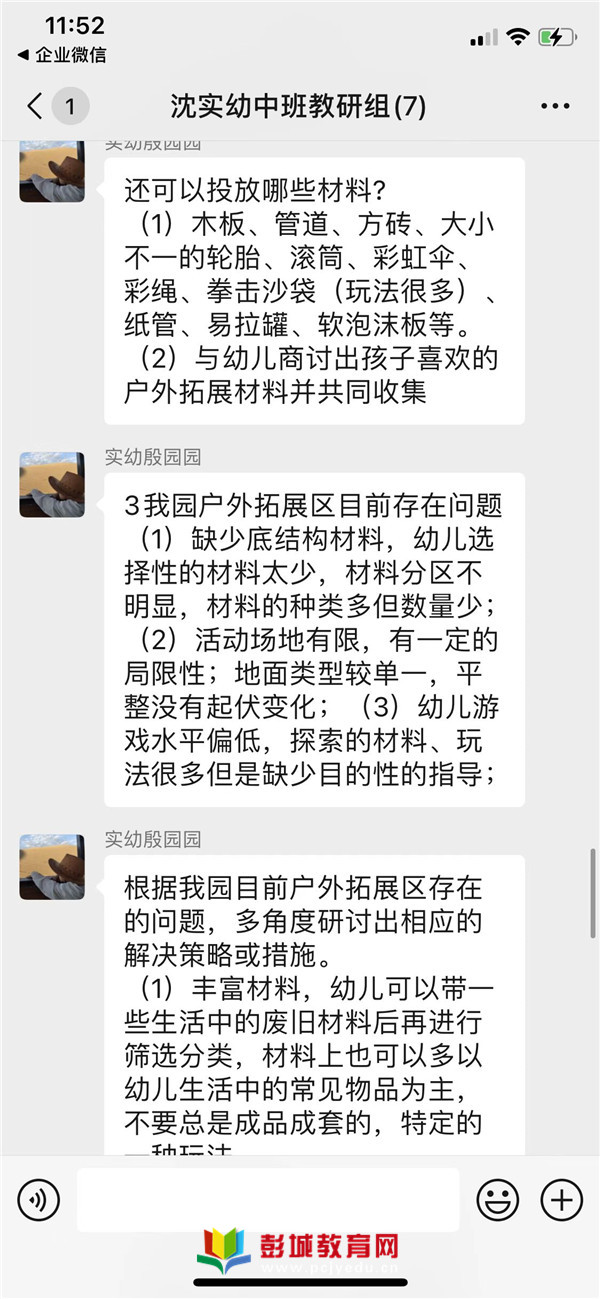Switch to voice message input

click(39, 1198)
